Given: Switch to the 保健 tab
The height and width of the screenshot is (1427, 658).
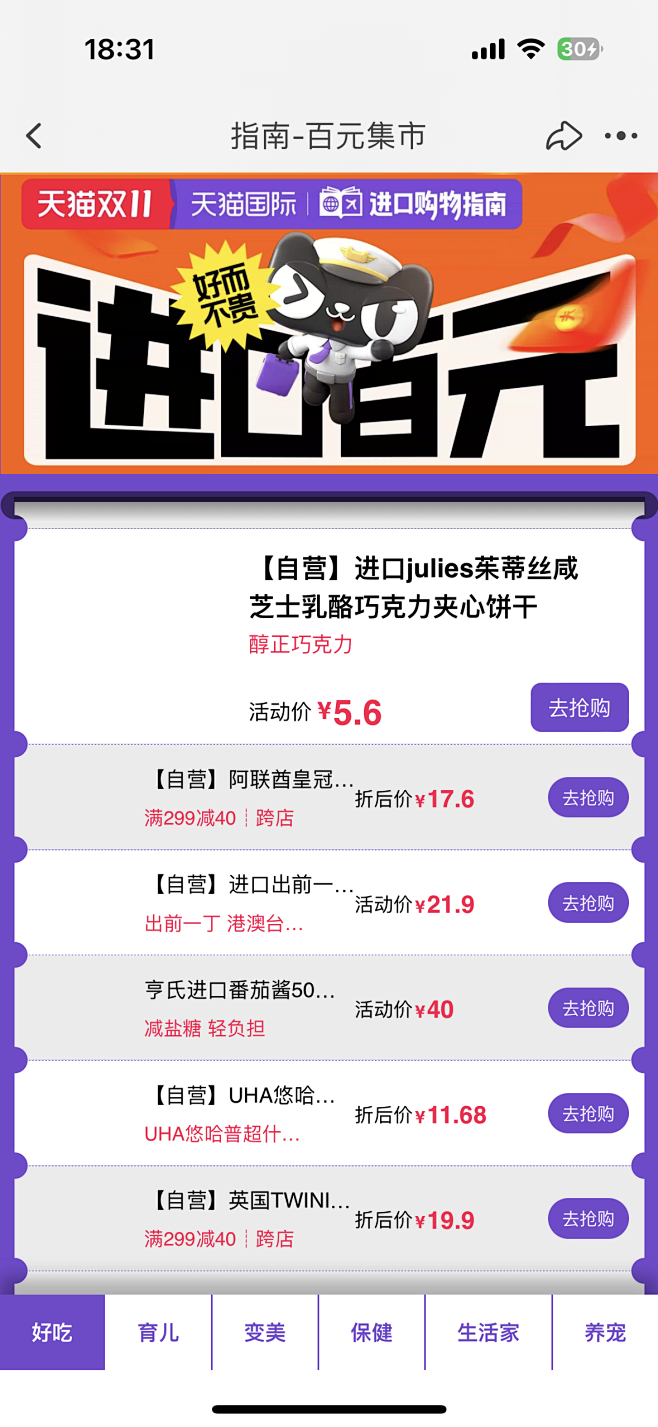Looking at the screenshot, I should [x=371, y=1332].
